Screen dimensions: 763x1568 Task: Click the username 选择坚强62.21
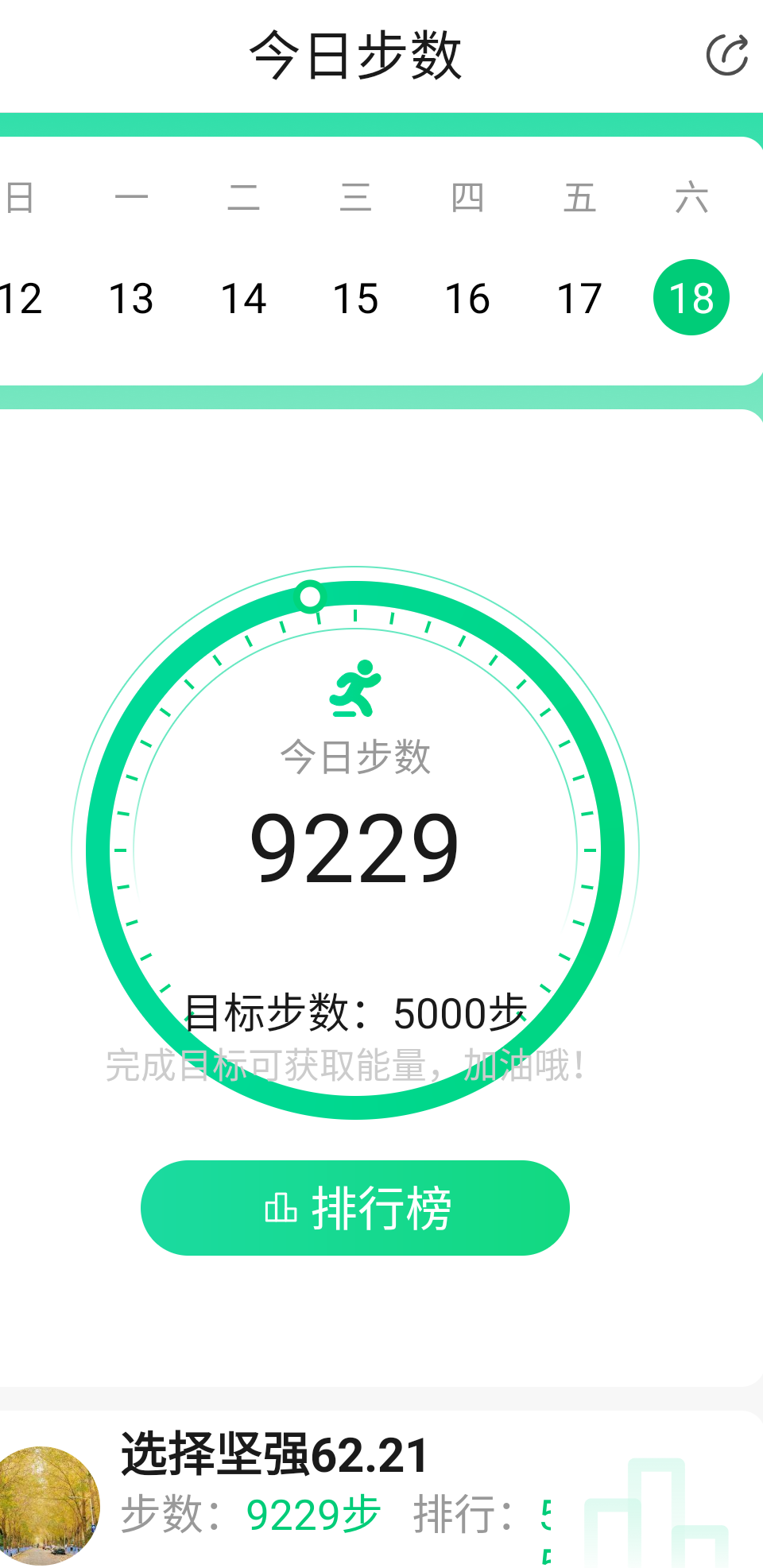pos(273,1456)
